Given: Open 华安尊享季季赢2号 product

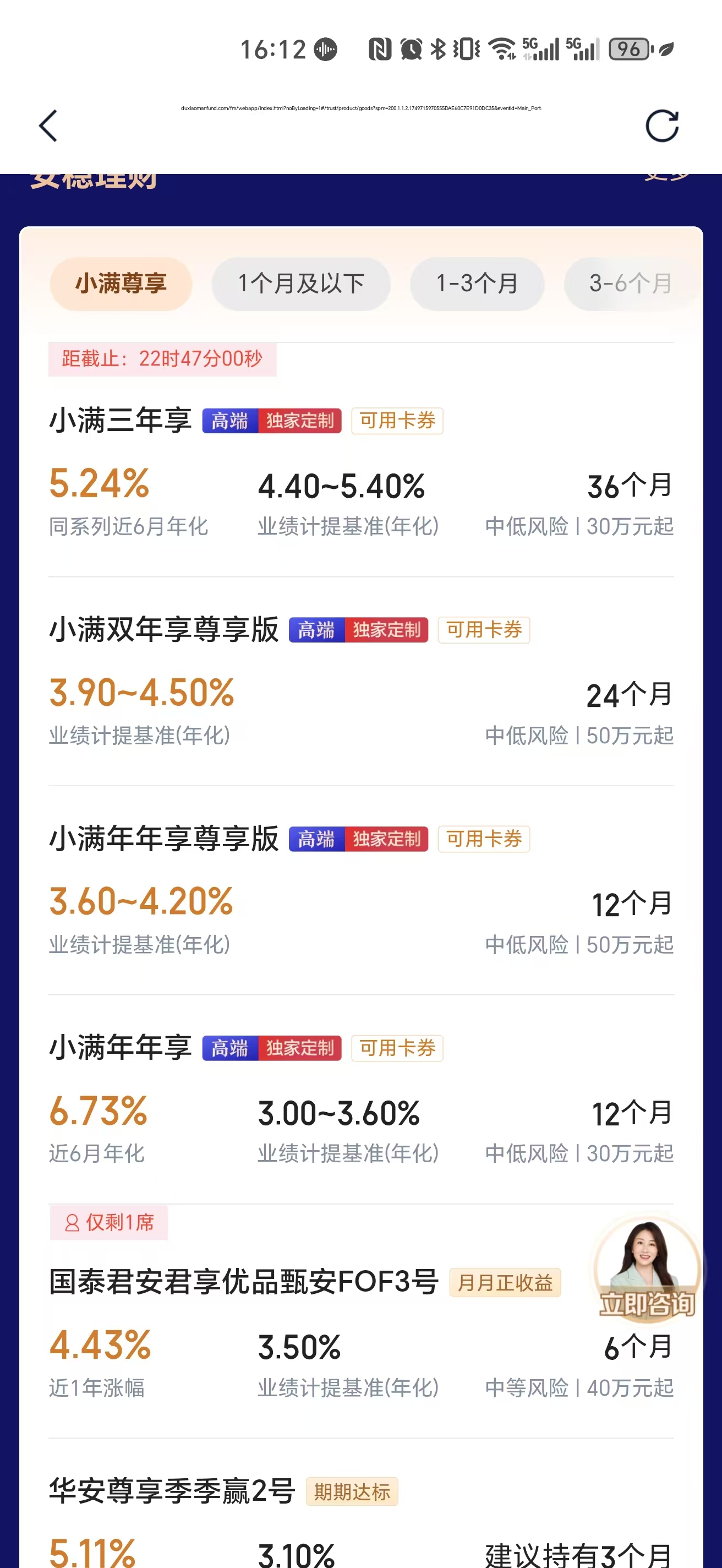Looking at the screenshot, I should [x=172, y=1491].
